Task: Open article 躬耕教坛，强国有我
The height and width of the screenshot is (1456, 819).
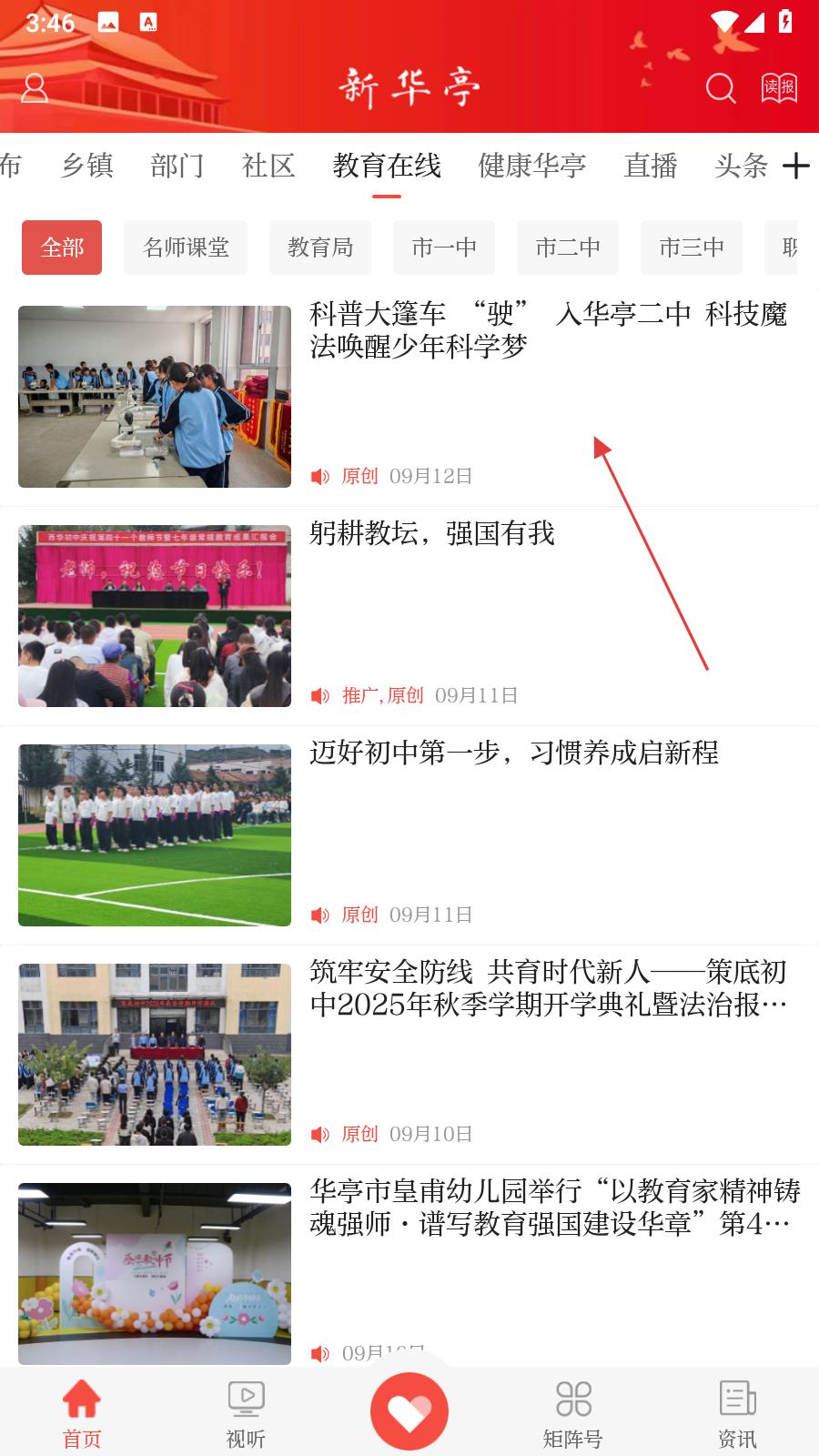Action: click(432, 534)
